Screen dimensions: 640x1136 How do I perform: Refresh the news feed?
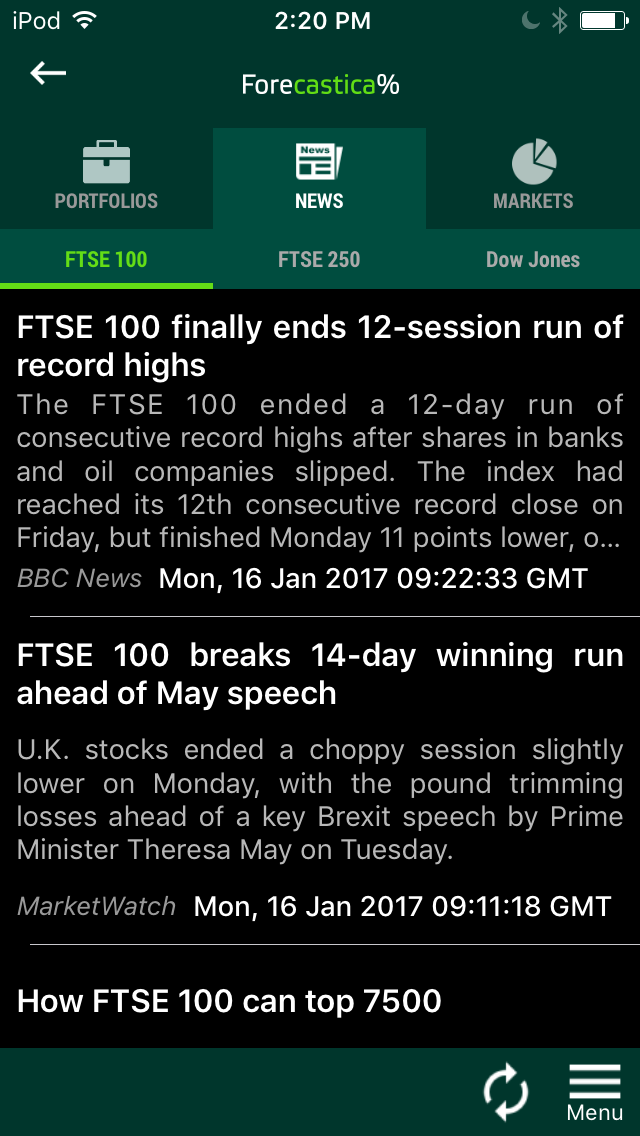[x=506, y=1091]
